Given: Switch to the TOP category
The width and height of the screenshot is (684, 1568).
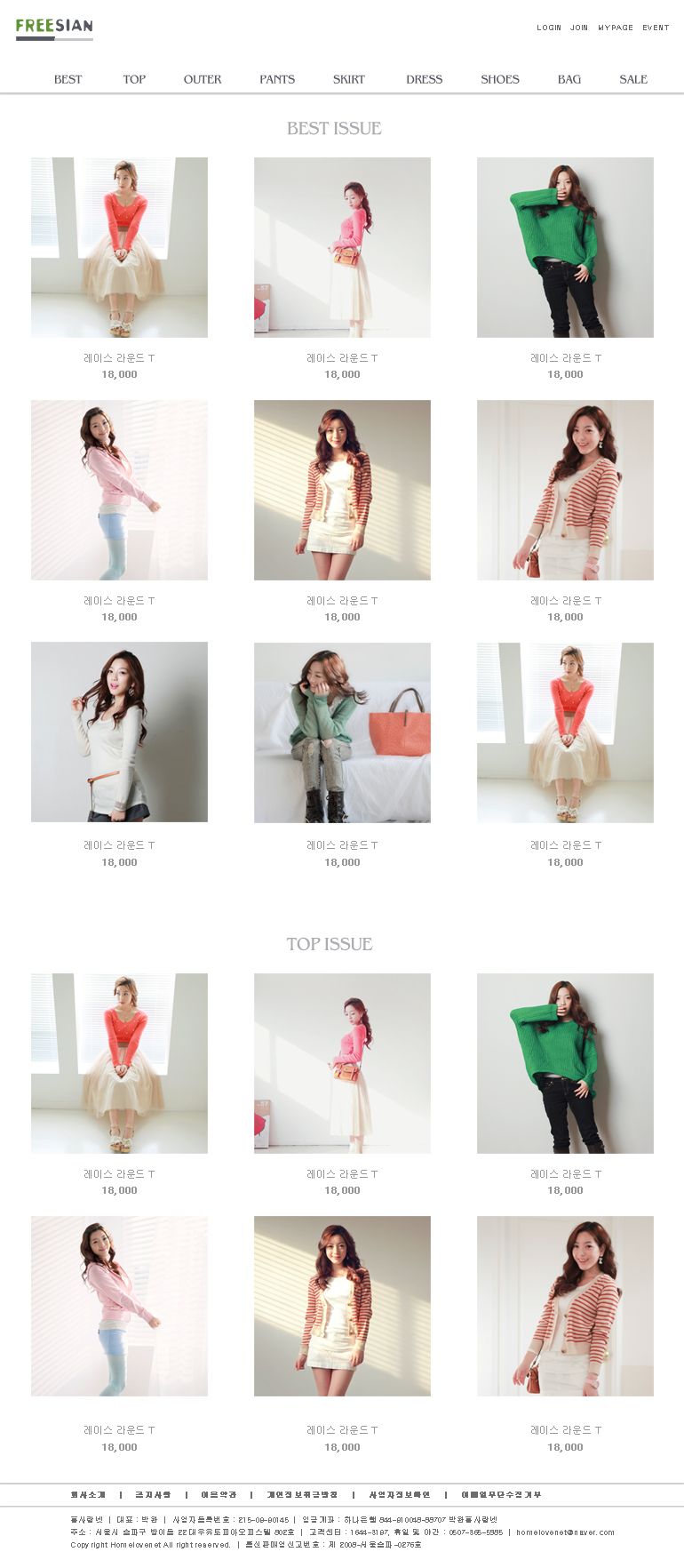Looking at the screenshot, I should tap(134, 79).
